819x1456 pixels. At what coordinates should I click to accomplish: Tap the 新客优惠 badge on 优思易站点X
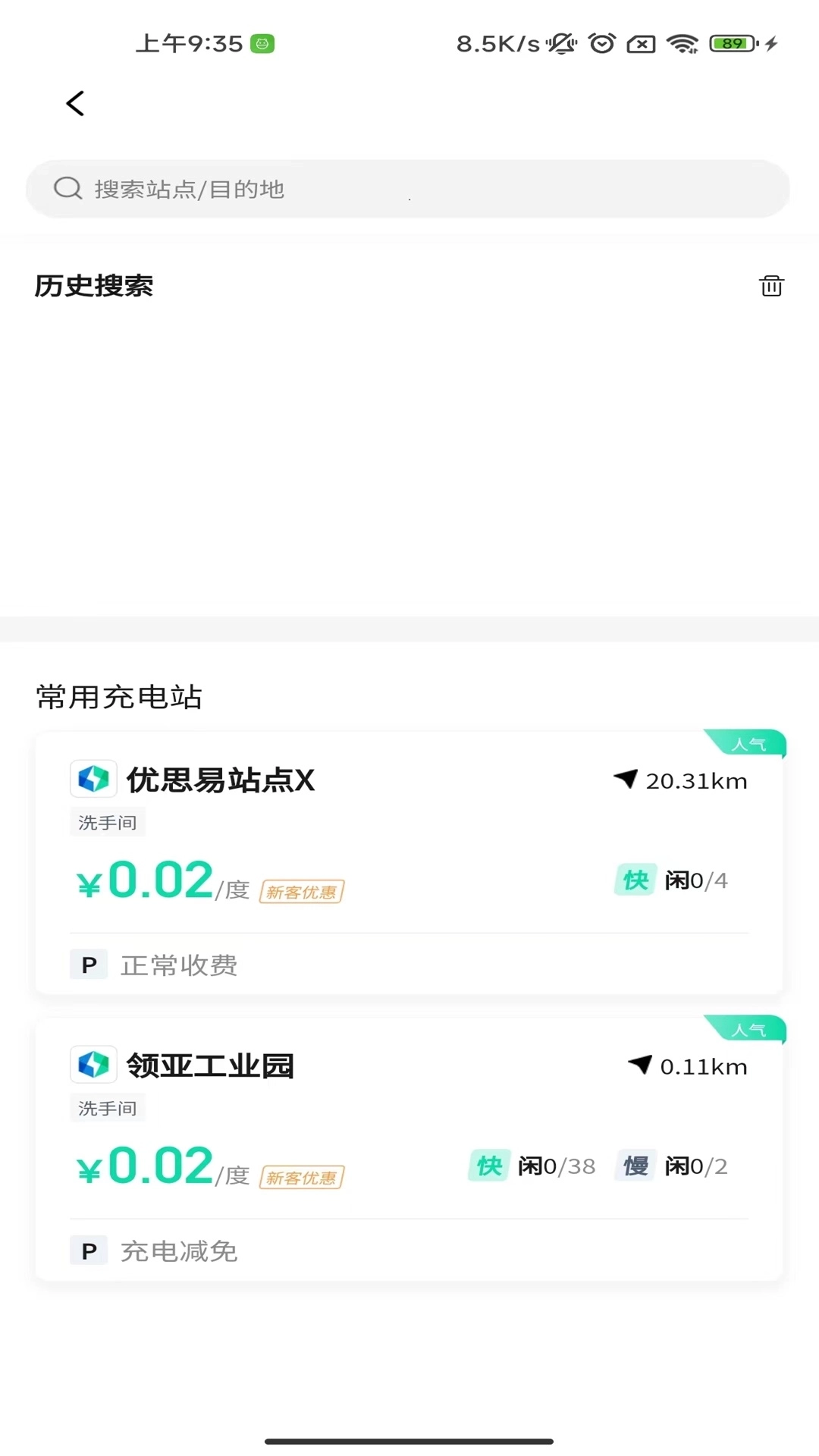click(302, 890)
